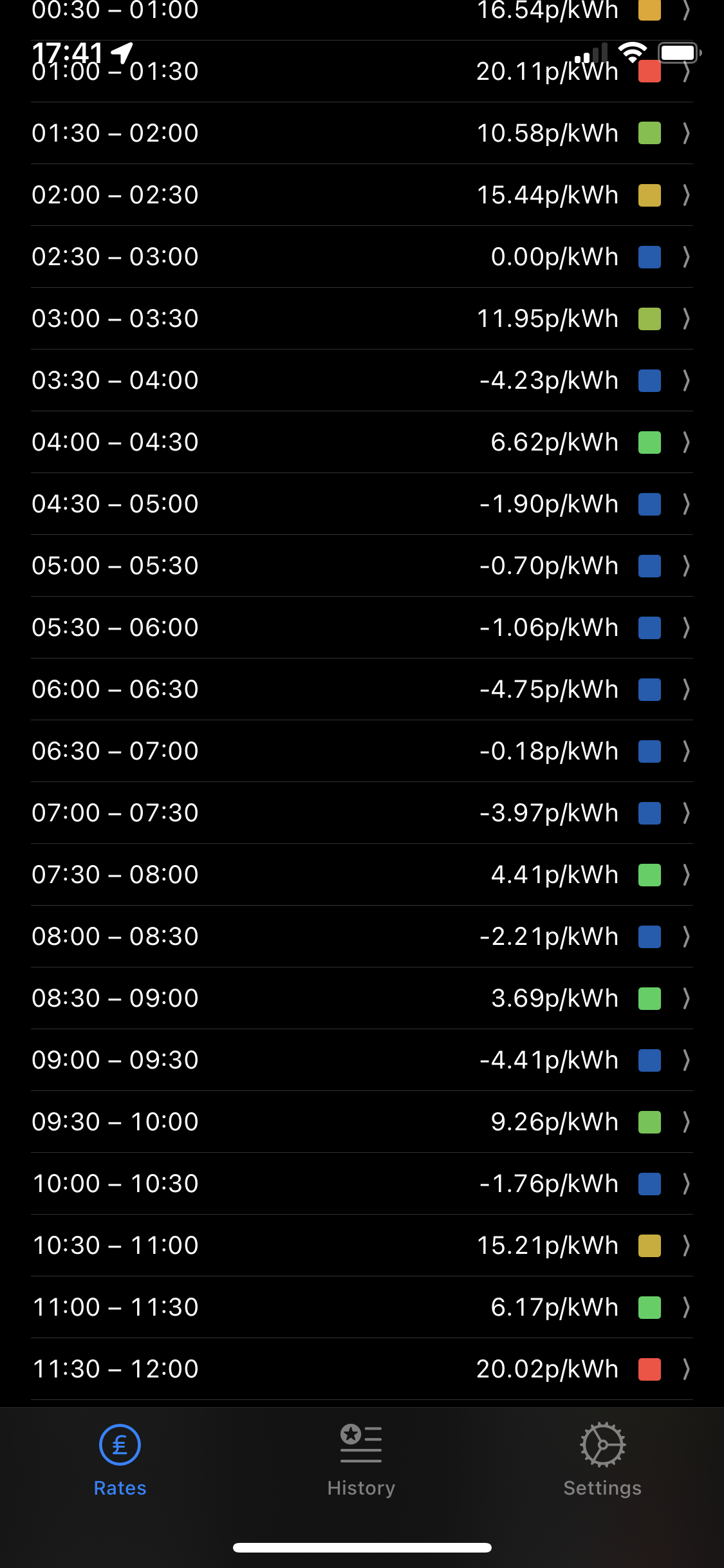
Task: View the 09:00 – 09:30 slot at -4.41p/kWh
Action: click(x=362, y=1060)
